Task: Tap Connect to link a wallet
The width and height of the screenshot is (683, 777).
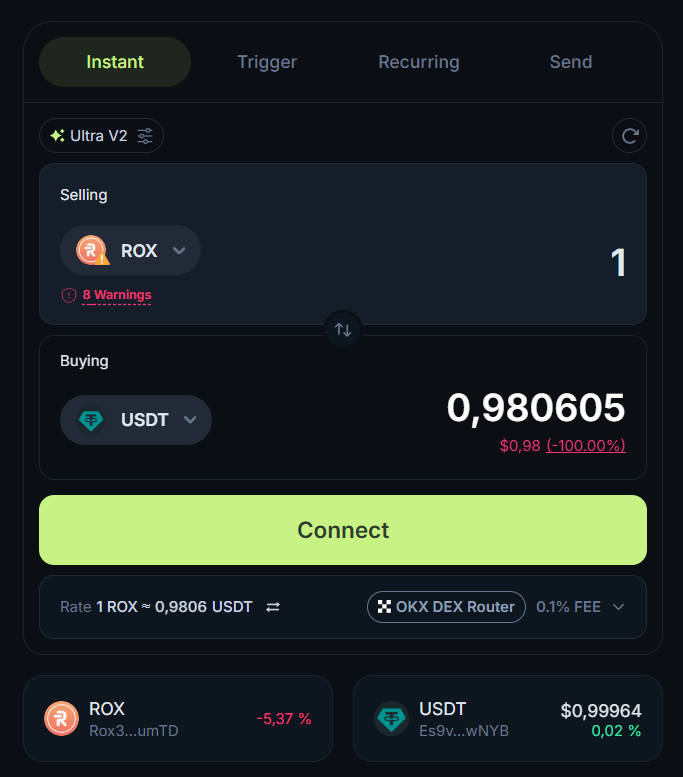Action: (x=343, y=530)
